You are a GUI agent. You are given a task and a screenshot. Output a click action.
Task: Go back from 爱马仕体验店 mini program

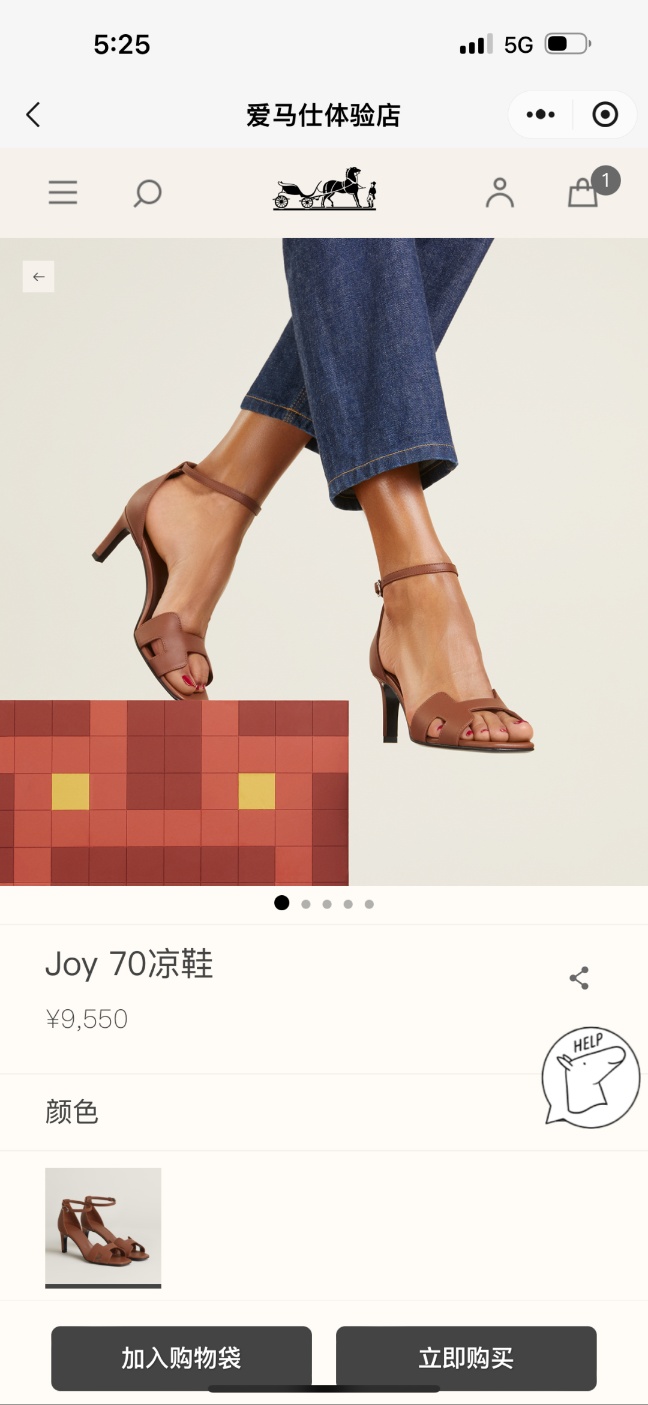click(33, 115)
